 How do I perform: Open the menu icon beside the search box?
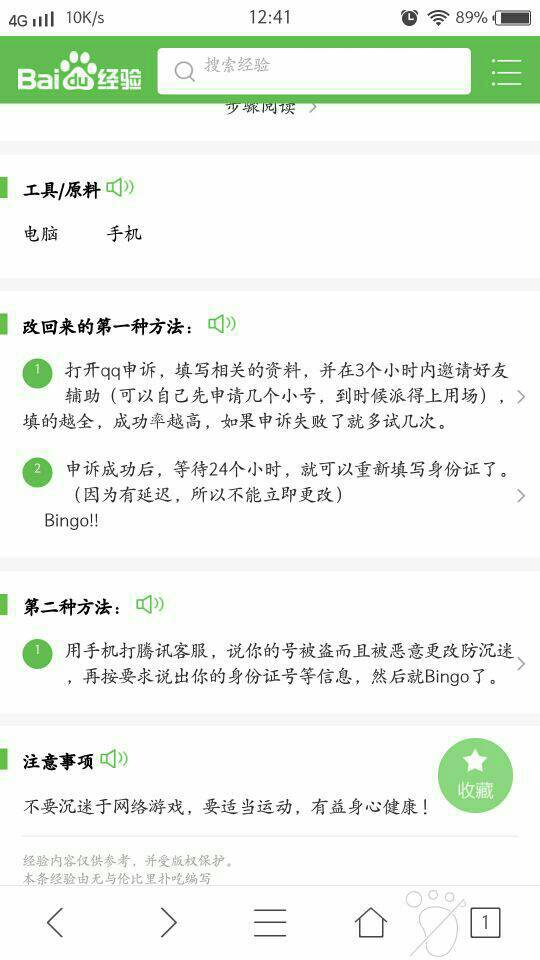506,72
